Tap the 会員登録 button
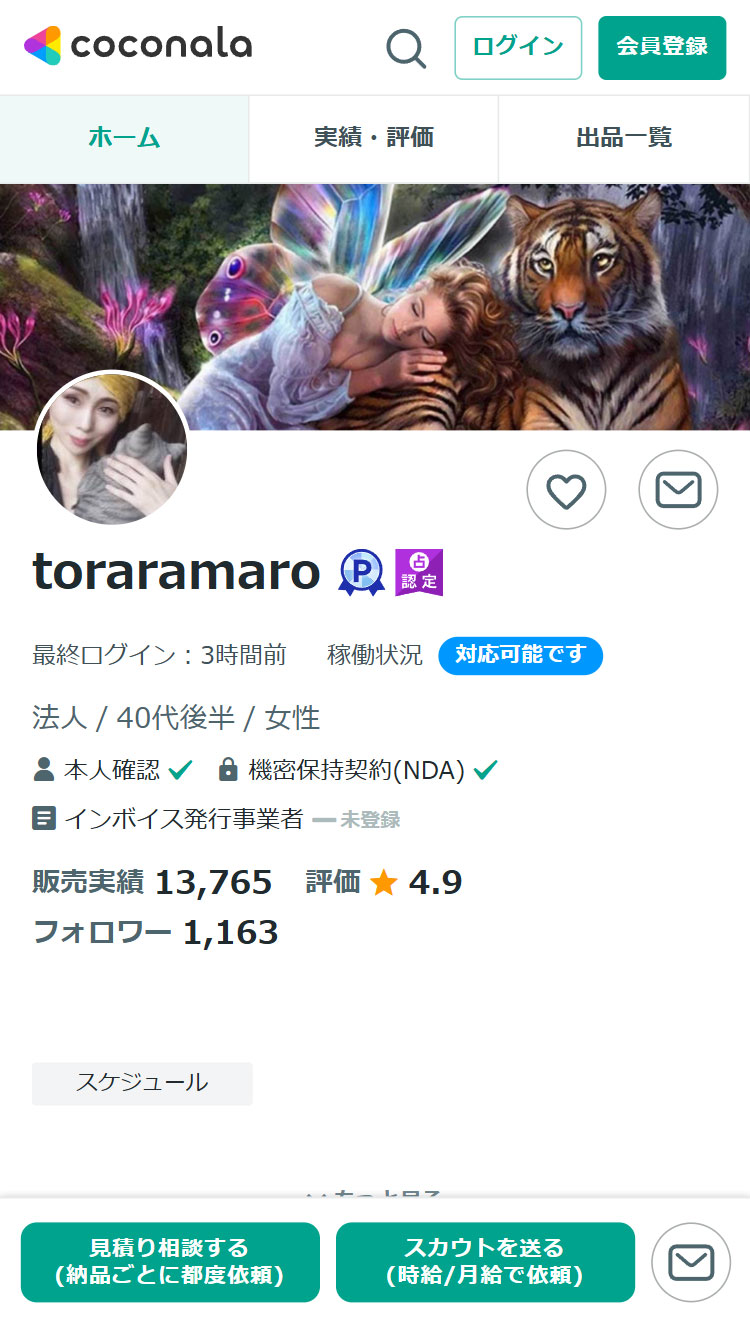750x1334 pixels. 662,47
